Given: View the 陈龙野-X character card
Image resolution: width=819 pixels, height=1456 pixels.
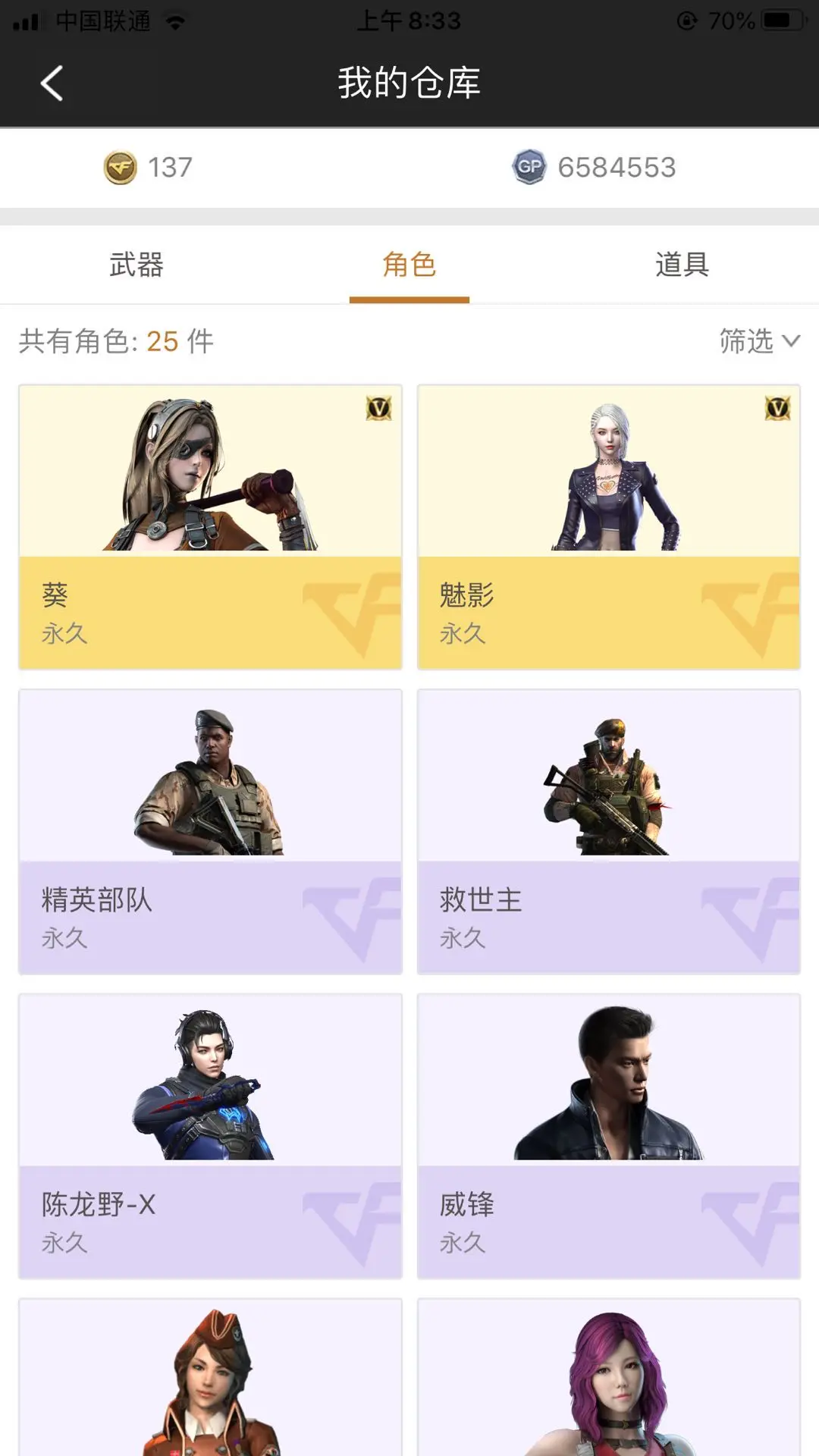Looking at the screenshot, I should click(210, 1136).
